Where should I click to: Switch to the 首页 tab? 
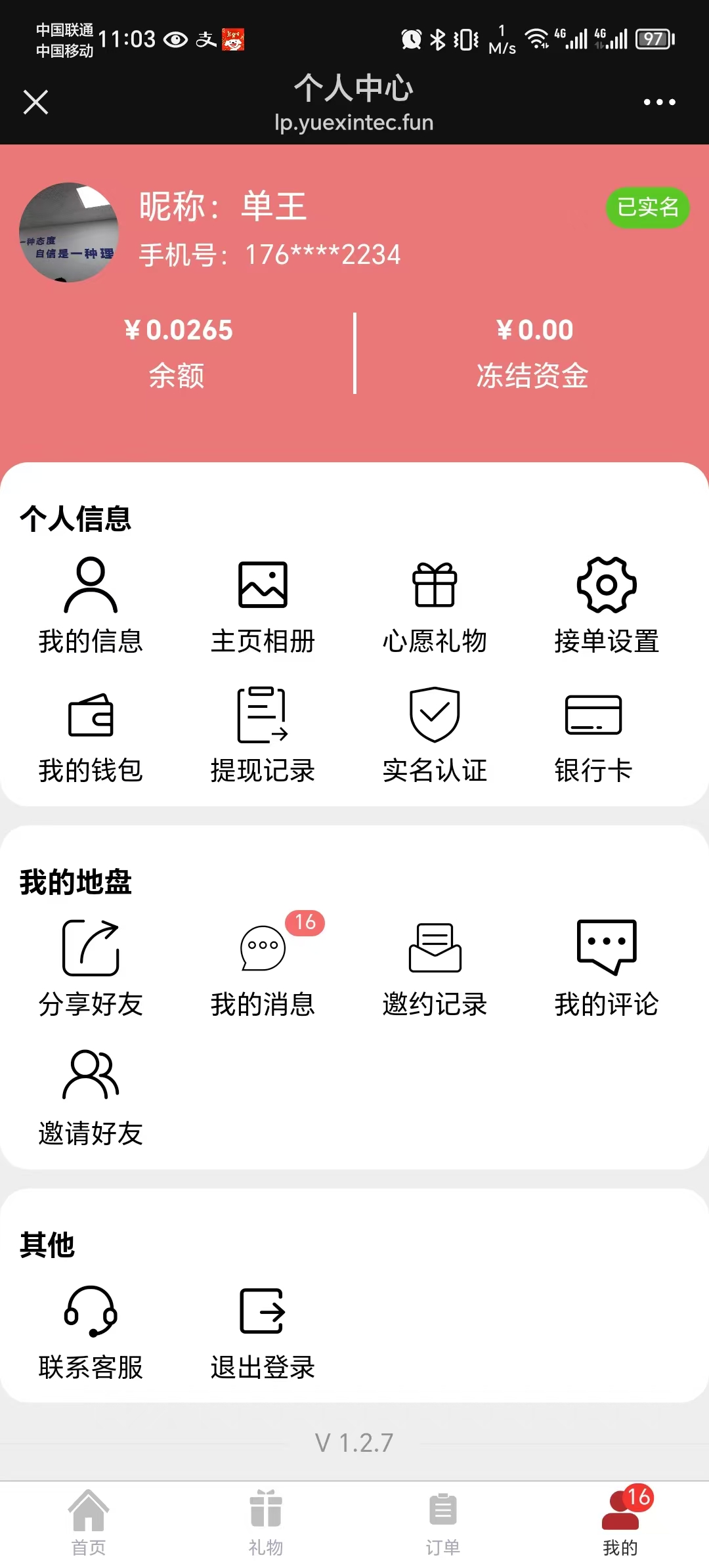[89, 1522]
